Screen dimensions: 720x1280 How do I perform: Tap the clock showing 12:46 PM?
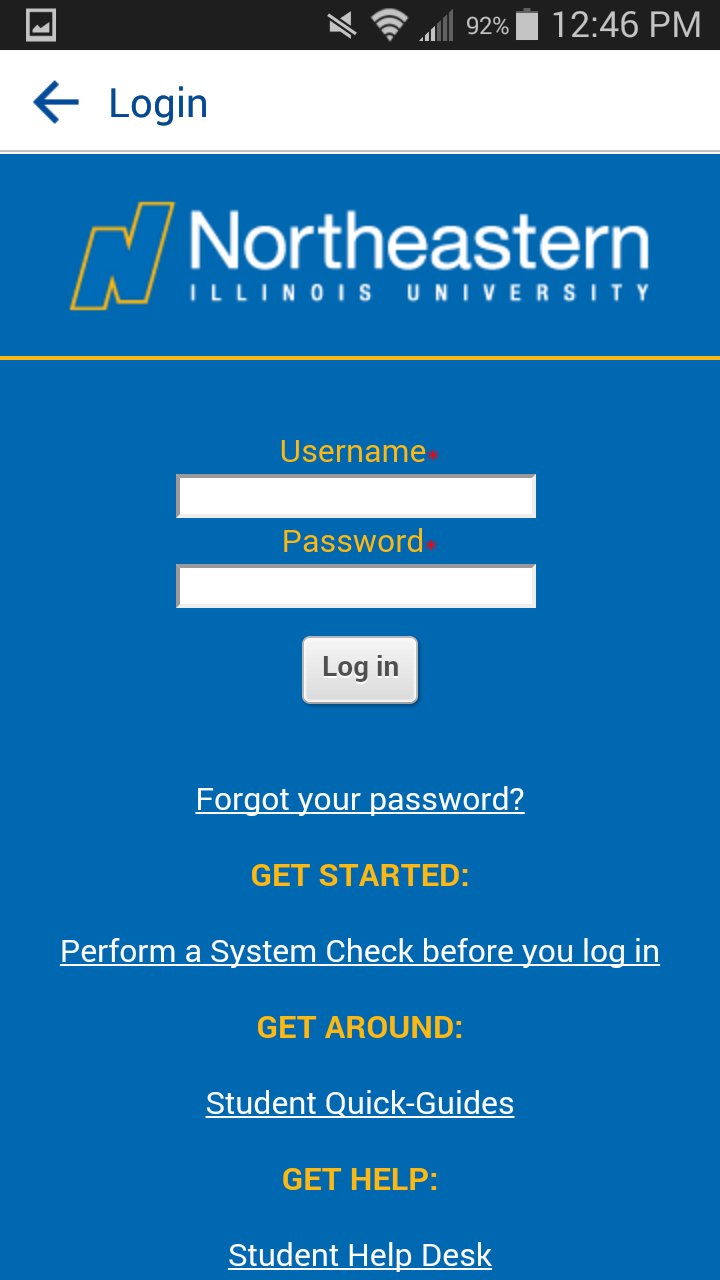click(x=630, y=24)
